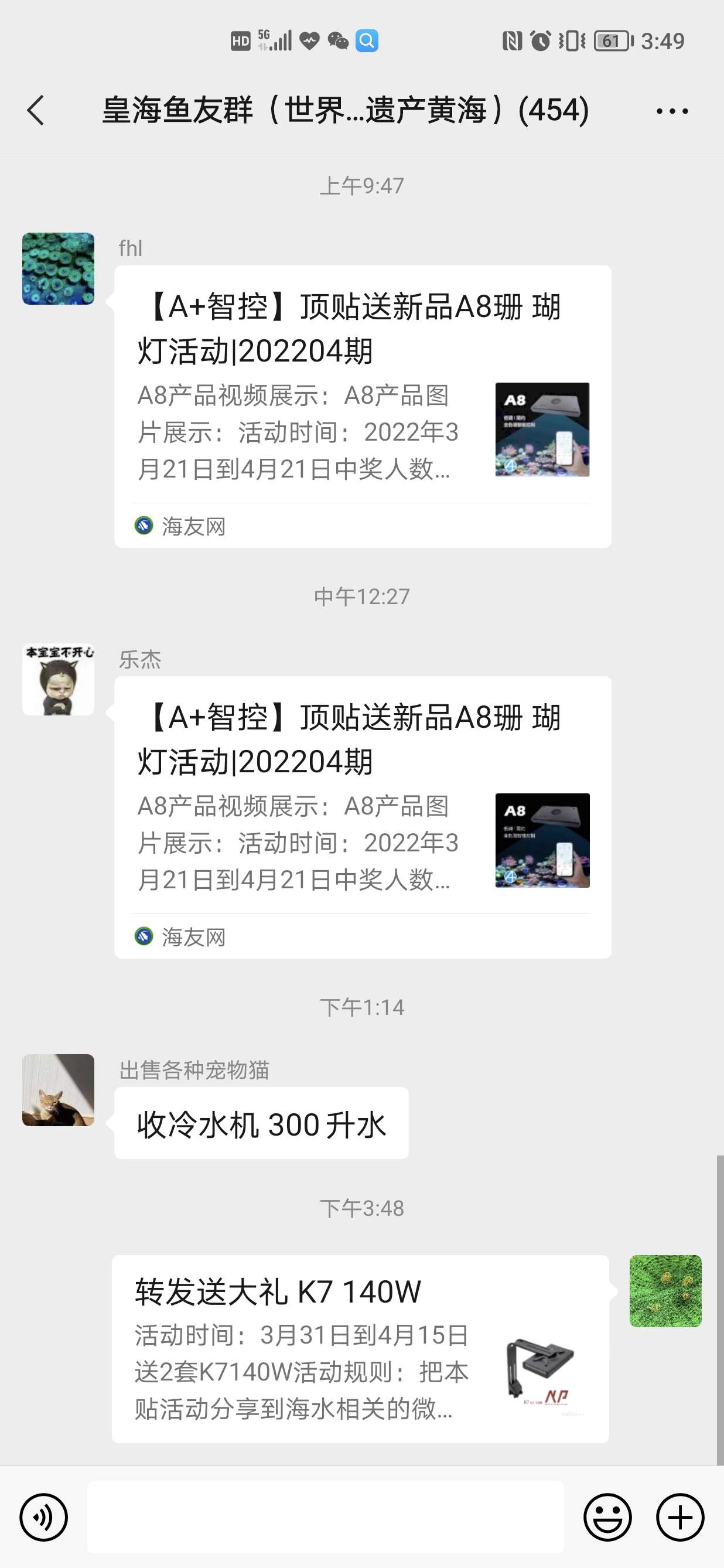724x1568 pixels.
Task: Switch to voice message input
Action: point(44,1518)
